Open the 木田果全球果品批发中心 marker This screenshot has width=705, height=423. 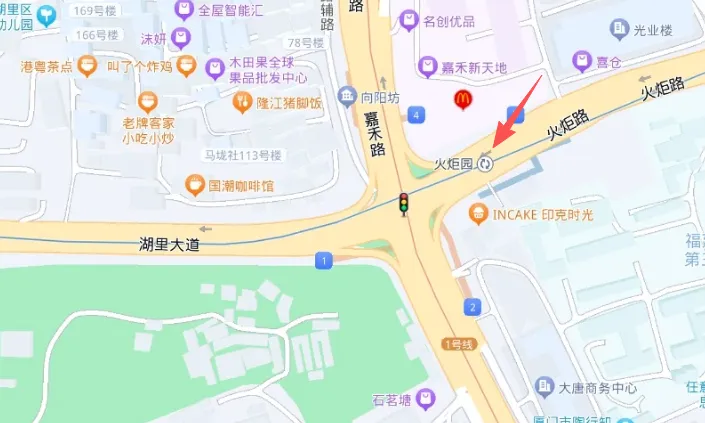tap(215, 68)
